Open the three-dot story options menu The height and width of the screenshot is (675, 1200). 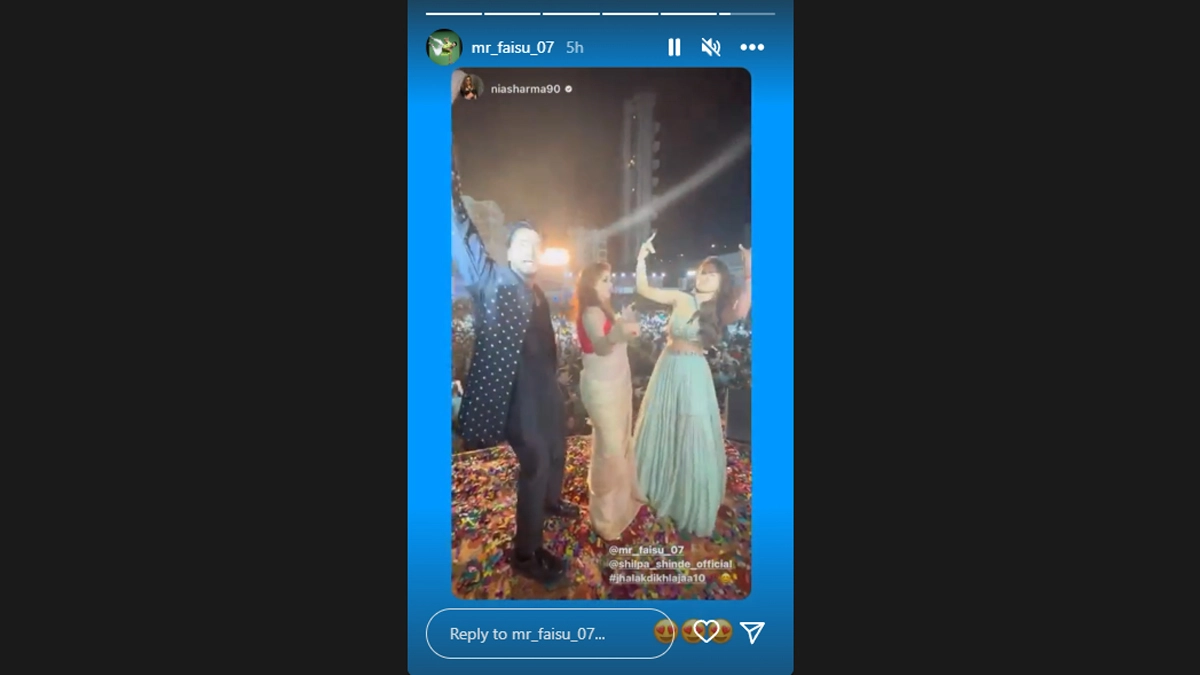(x=752, y=47)
